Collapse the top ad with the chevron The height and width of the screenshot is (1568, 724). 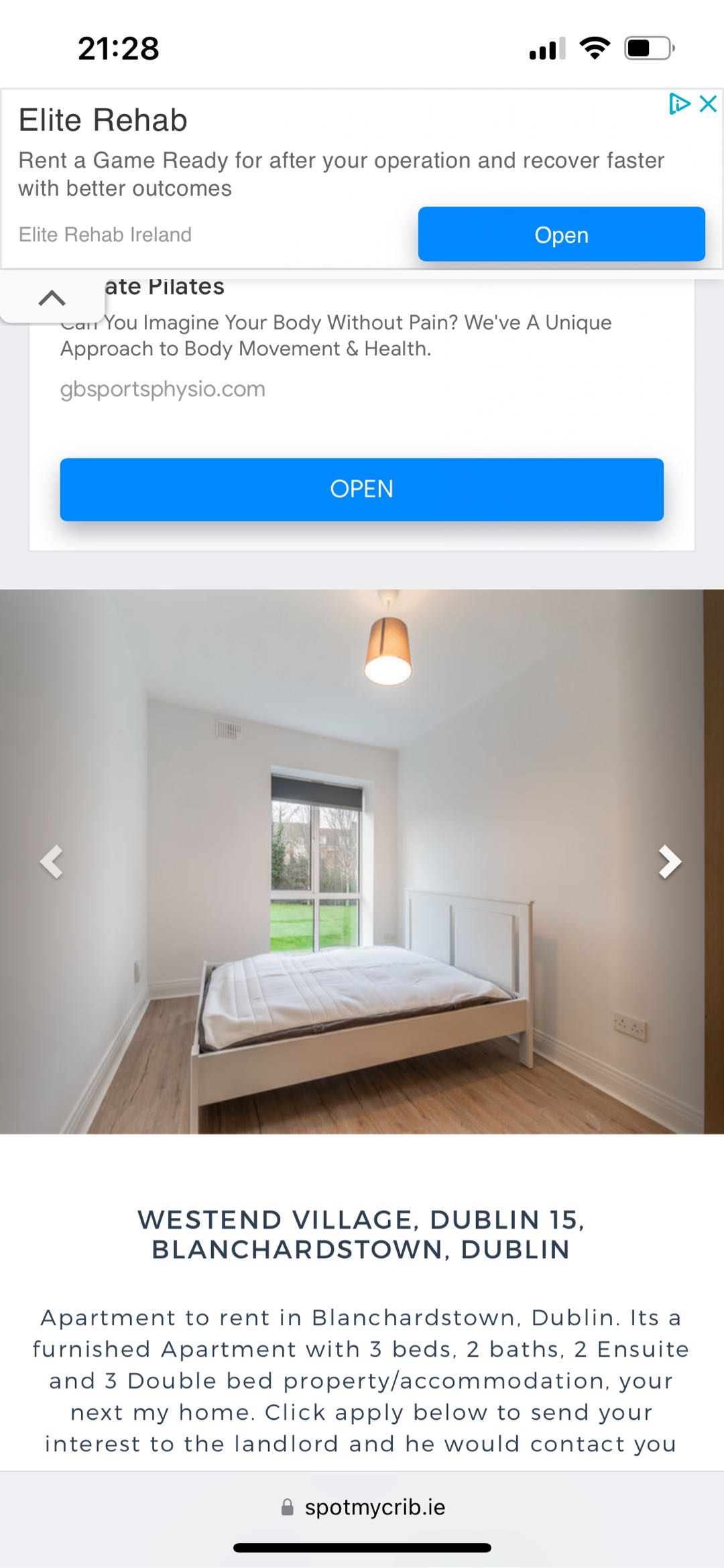pos(52,297)
